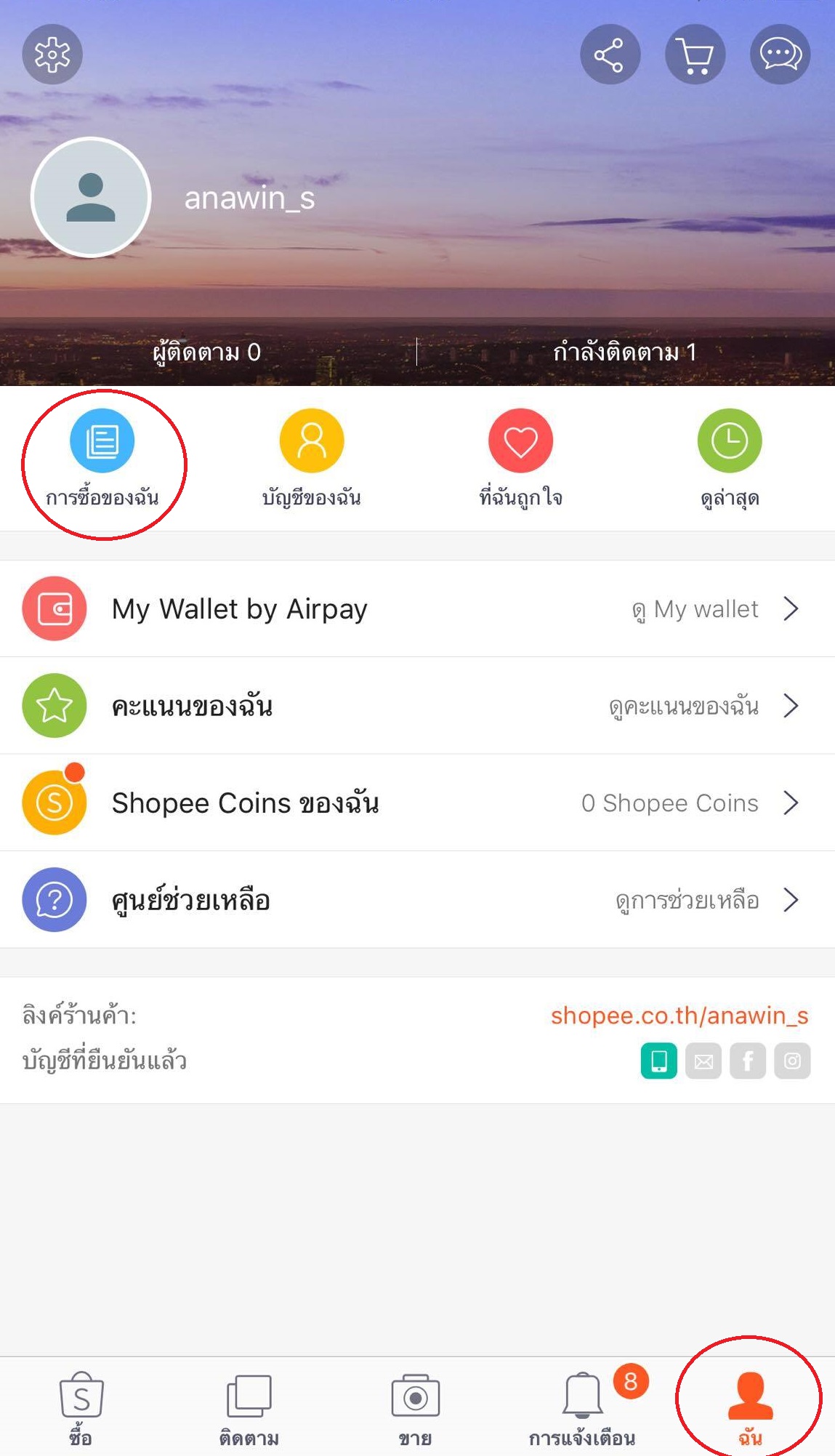Screen dimensions: 835x1456
Task: Open My Wallet by Airpay row
Action: pyautogui.click(x=417, y=609)
